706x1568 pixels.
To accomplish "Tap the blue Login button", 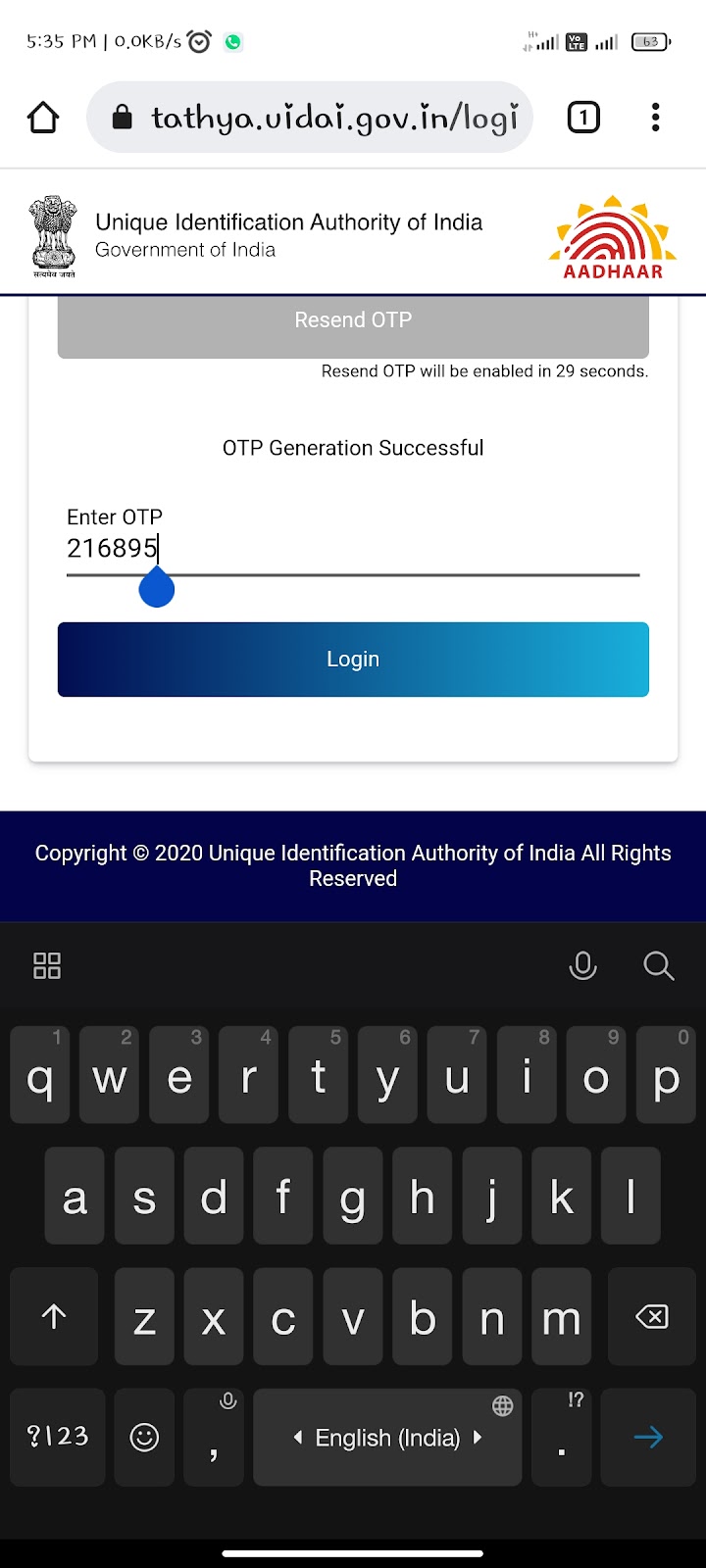I will click(353, 660).
